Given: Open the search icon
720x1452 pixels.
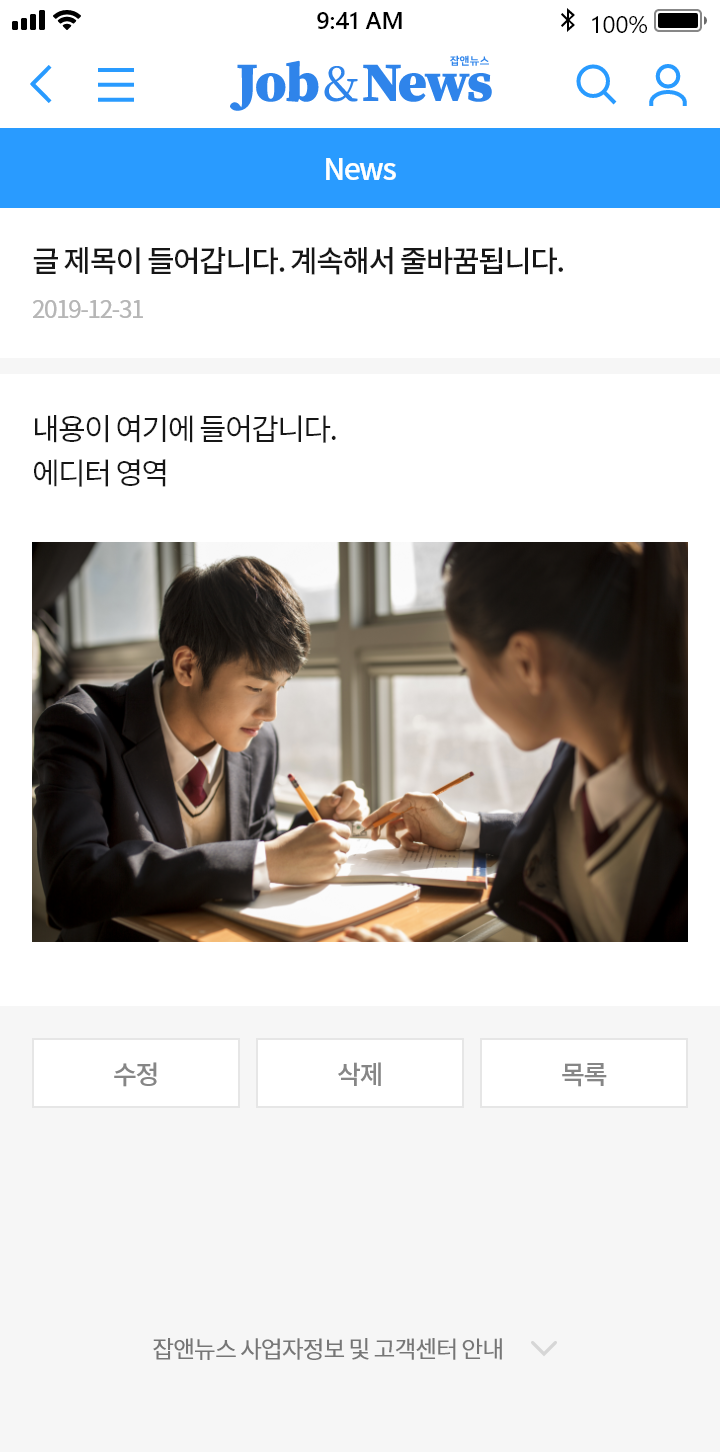Looking at the screenshot, I should (596, 85).
